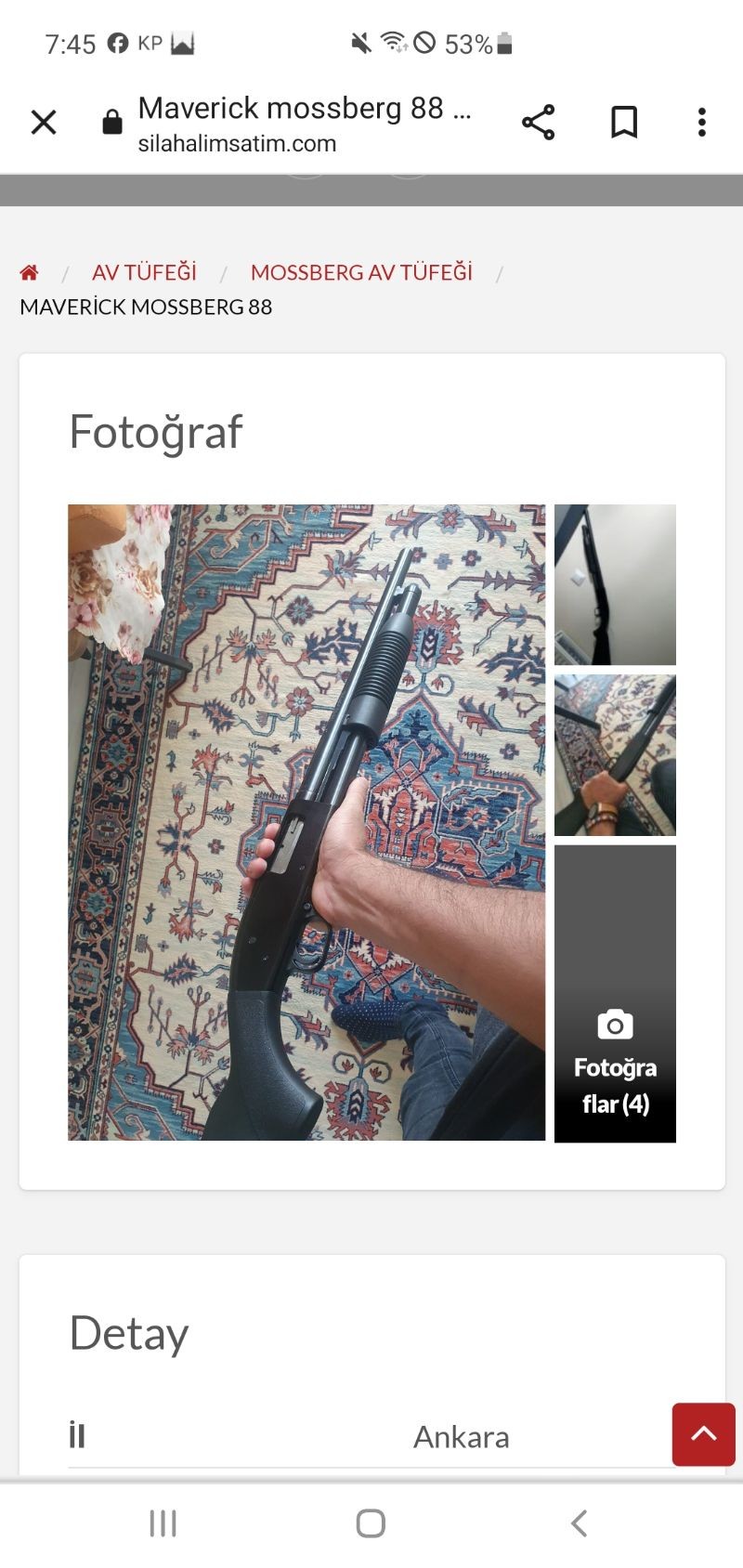Open the browser overflow menu
743x1568 pixels.
click(x=702, y=123)
